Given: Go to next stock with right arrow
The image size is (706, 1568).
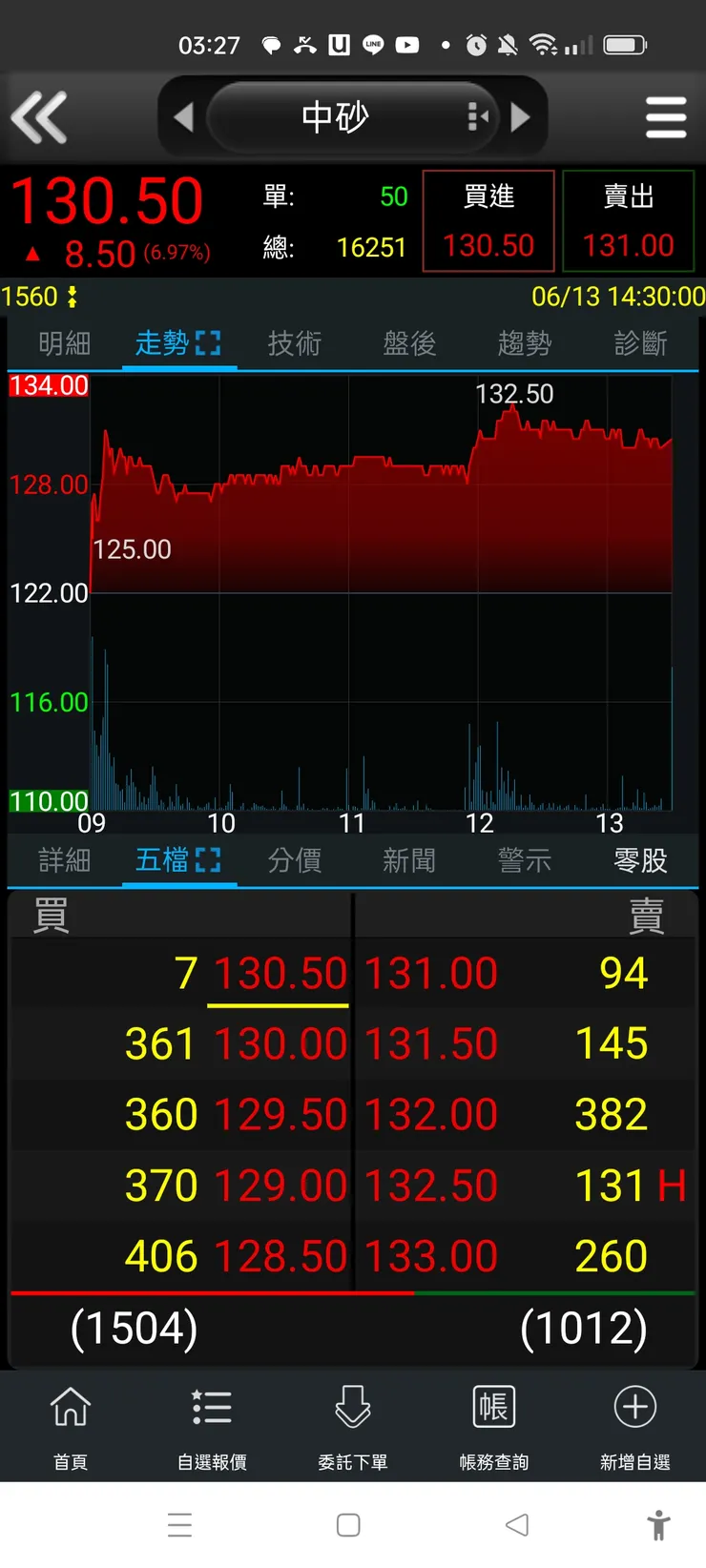Looking at the screenshot, I should (522, 116).
